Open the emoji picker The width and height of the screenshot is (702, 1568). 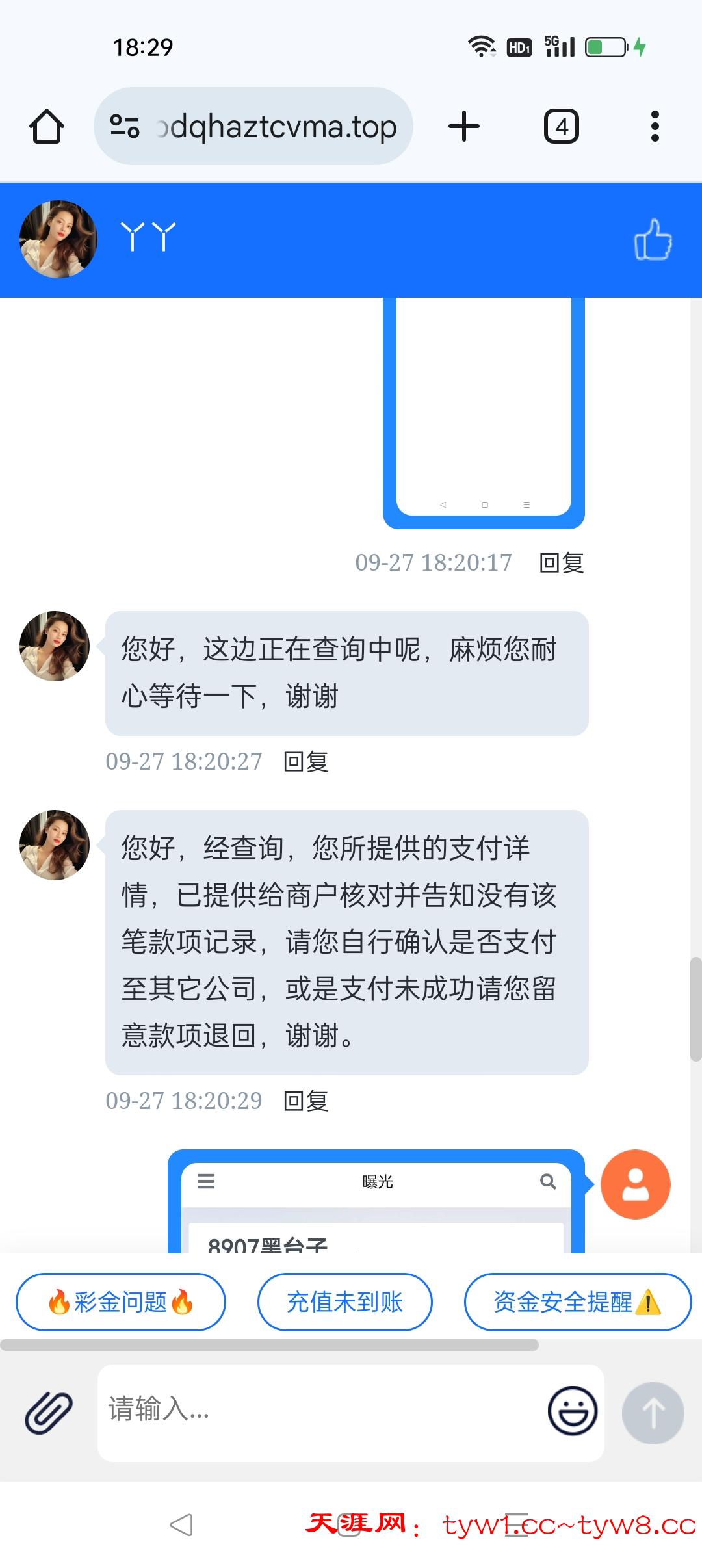click(x=573, y=1411)
